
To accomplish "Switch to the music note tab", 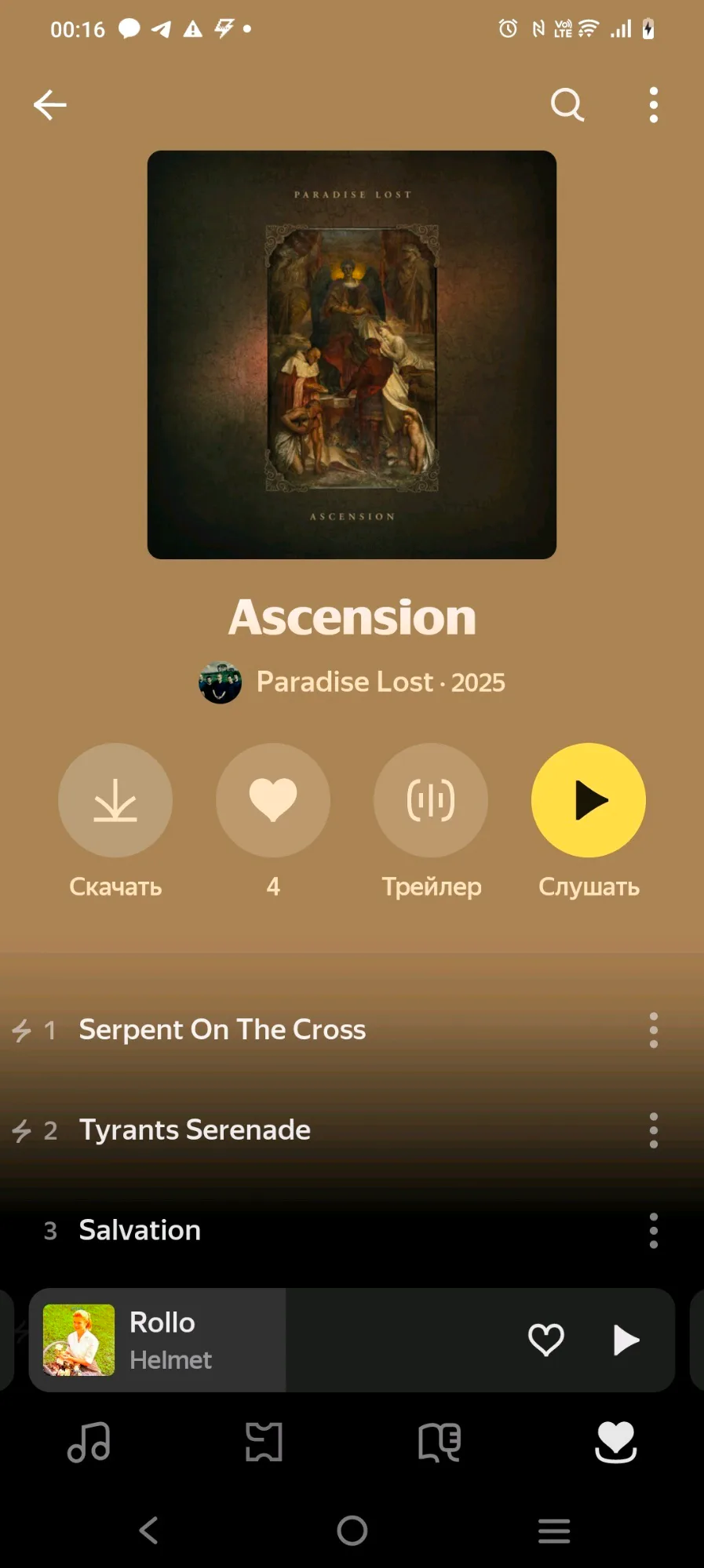I will 89,1442.
